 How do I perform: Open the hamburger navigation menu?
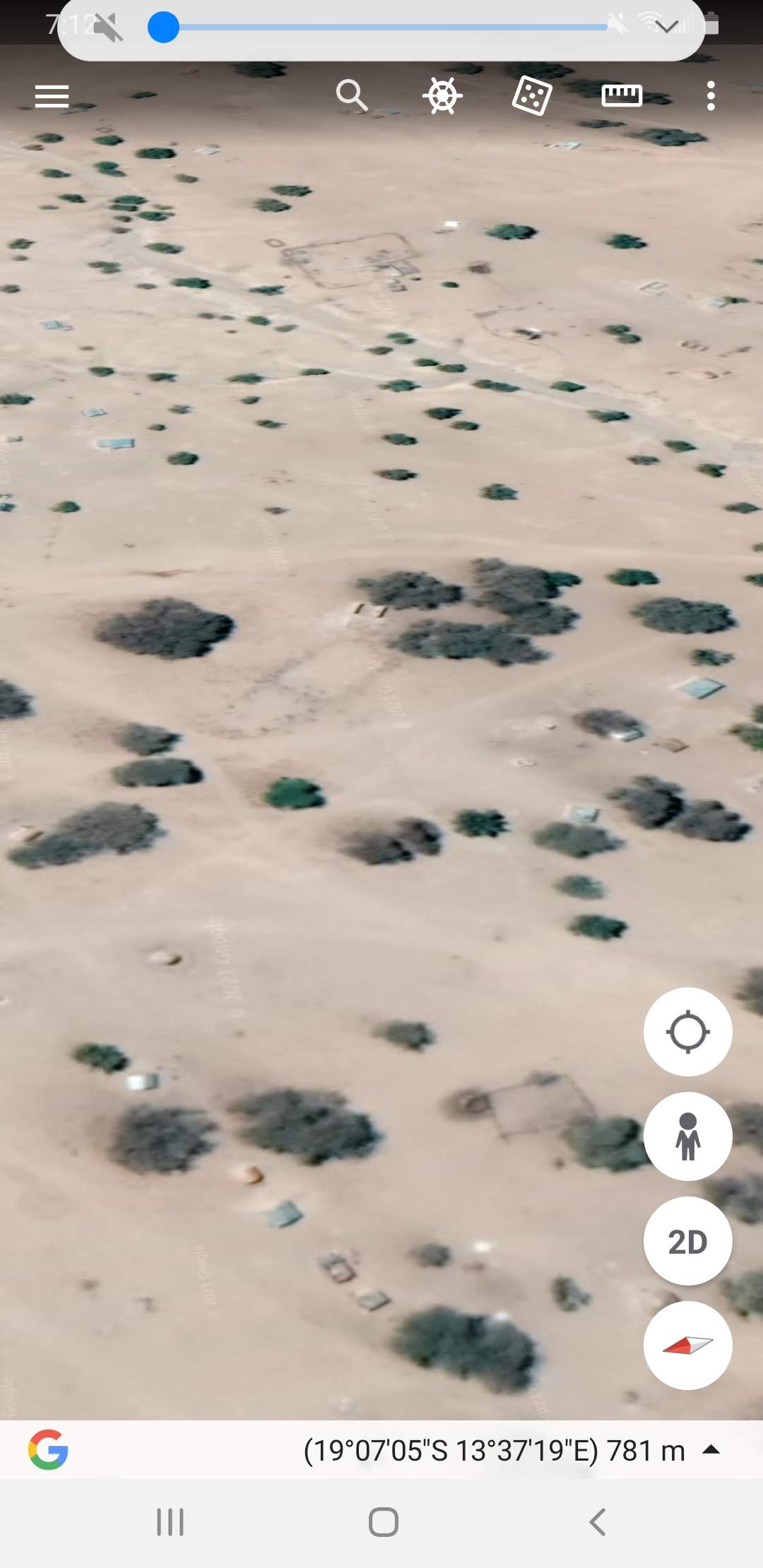[52, 96]
